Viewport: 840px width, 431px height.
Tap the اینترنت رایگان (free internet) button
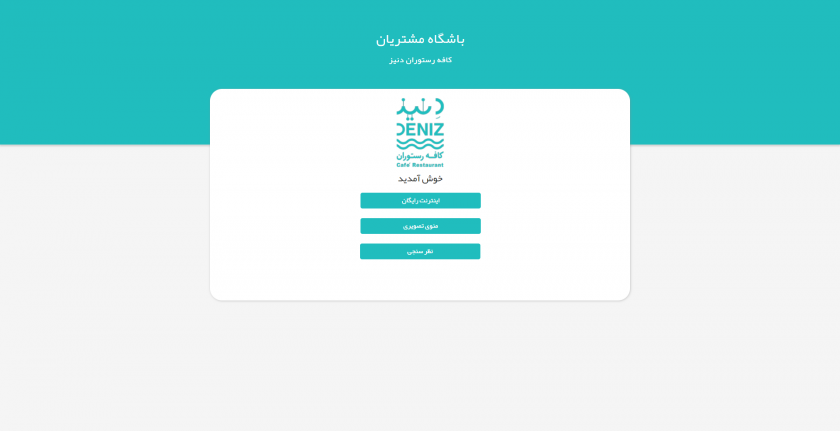(x=420, y=201)
